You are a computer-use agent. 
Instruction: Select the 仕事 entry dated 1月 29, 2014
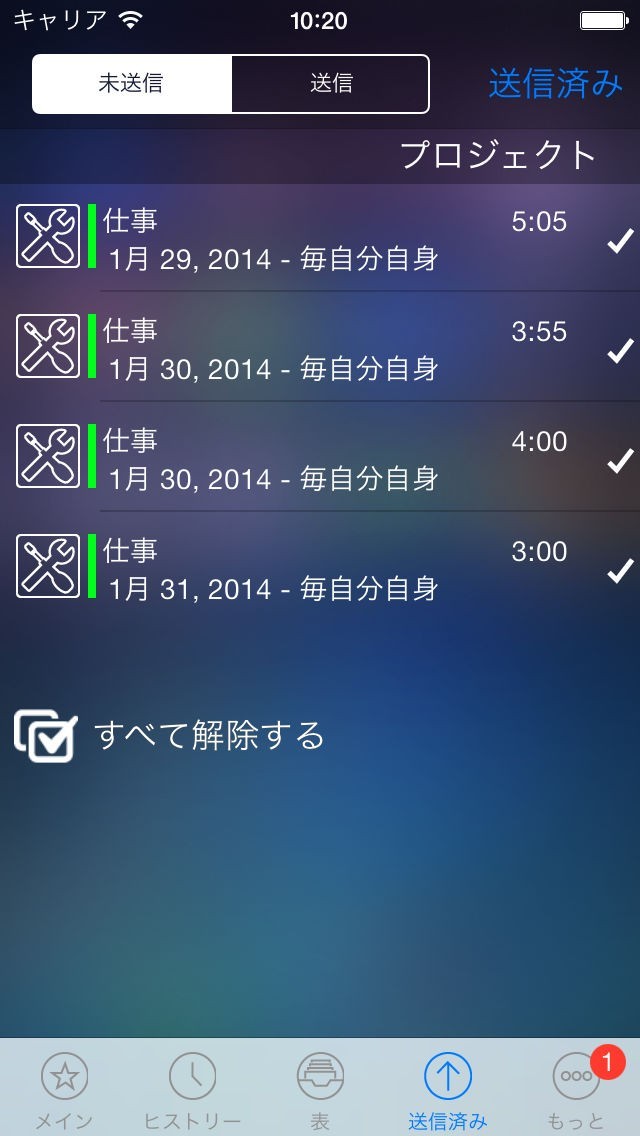[x=320, y=238]
